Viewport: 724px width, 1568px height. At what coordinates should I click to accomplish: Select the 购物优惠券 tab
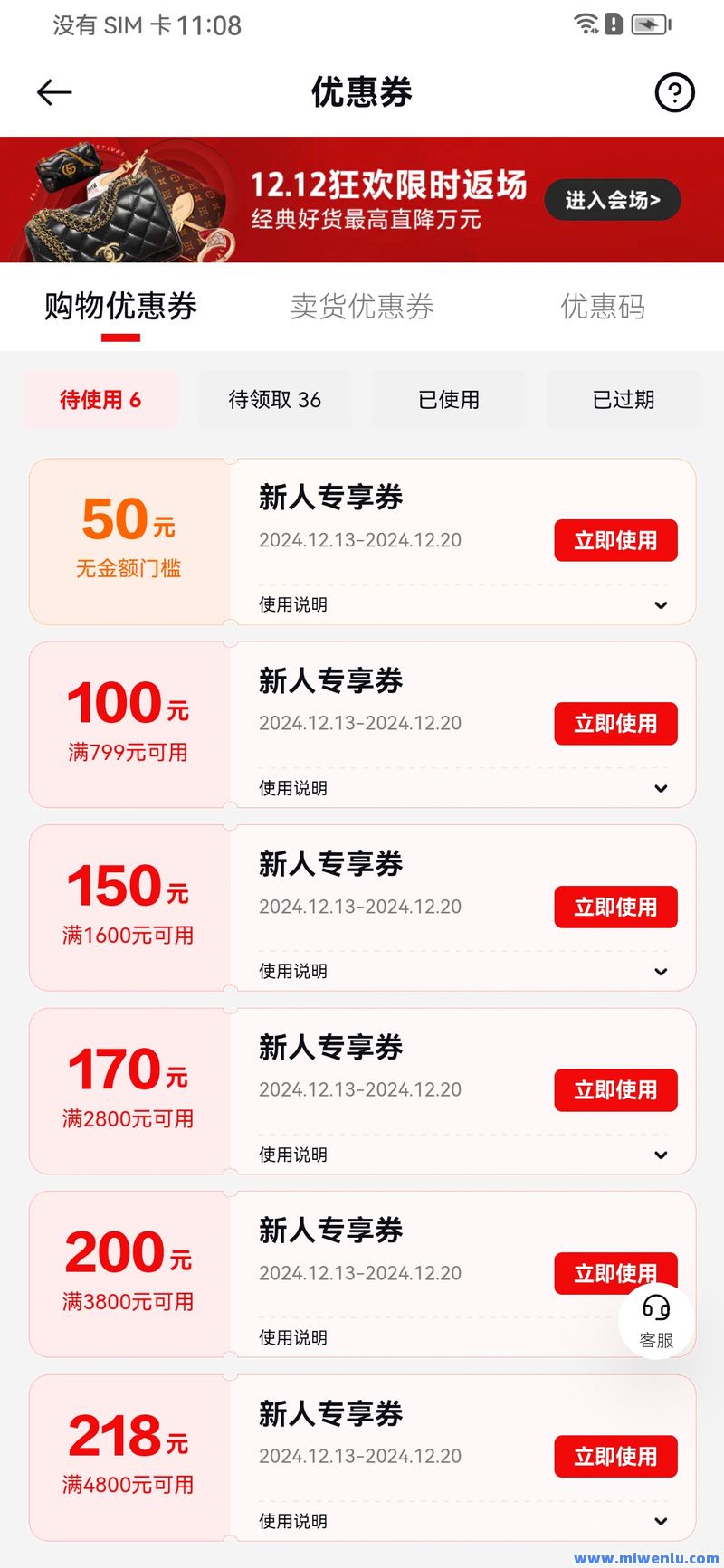[117, 308]
